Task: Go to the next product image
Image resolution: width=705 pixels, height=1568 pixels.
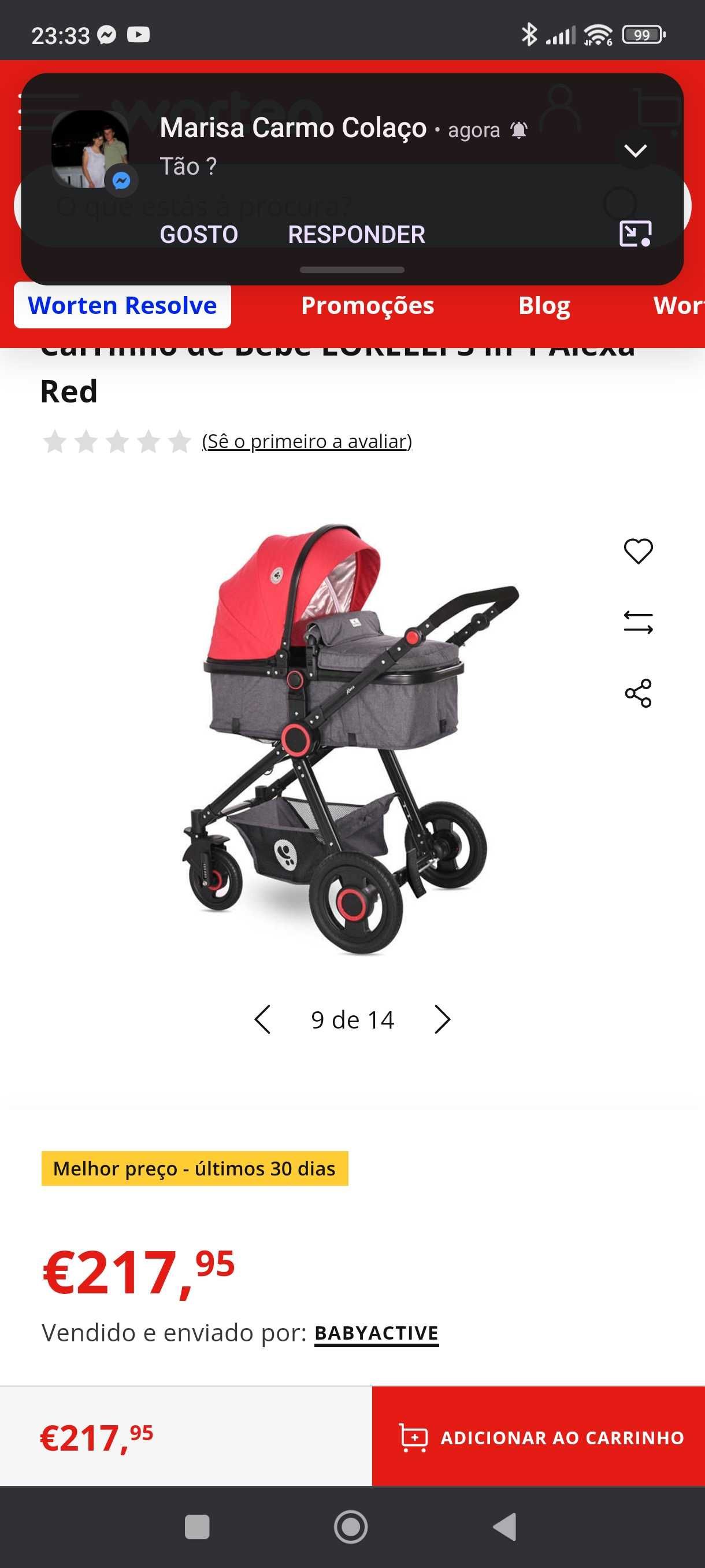Action: (442, 1019)
